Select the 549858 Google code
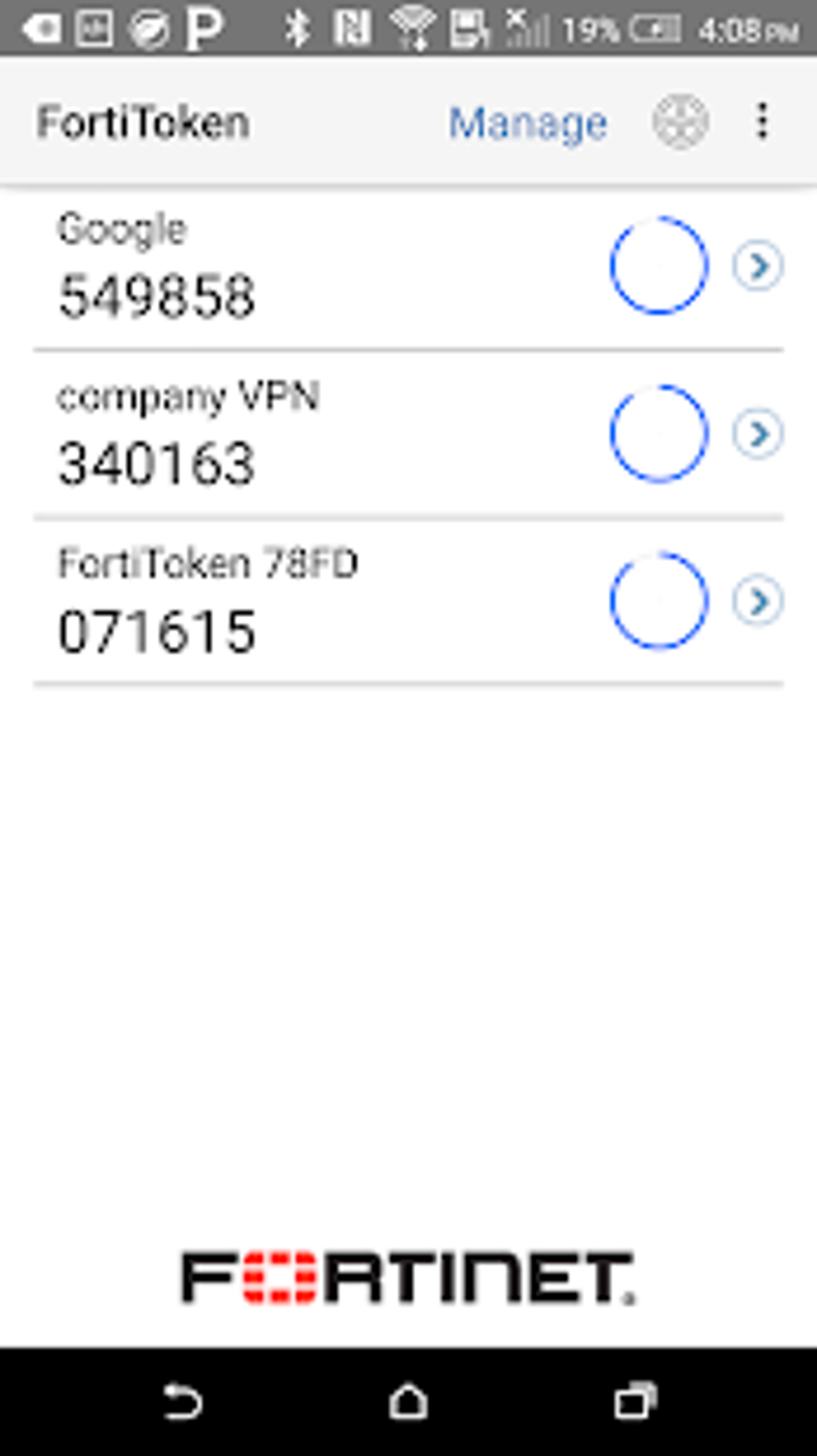 (x=158, y=295)
